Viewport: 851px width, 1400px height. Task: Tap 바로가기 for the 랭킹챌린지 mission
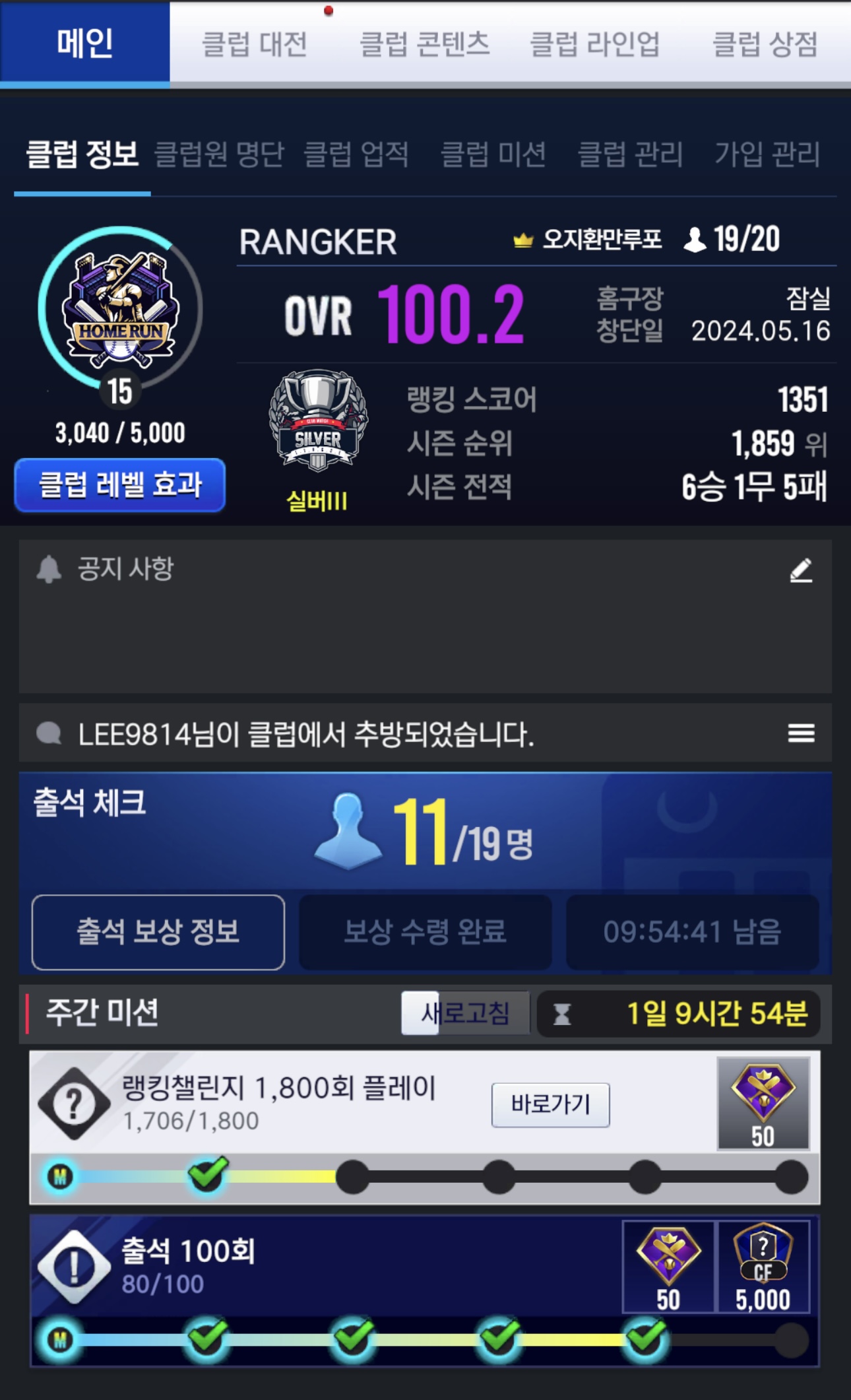pos(550,1104)
